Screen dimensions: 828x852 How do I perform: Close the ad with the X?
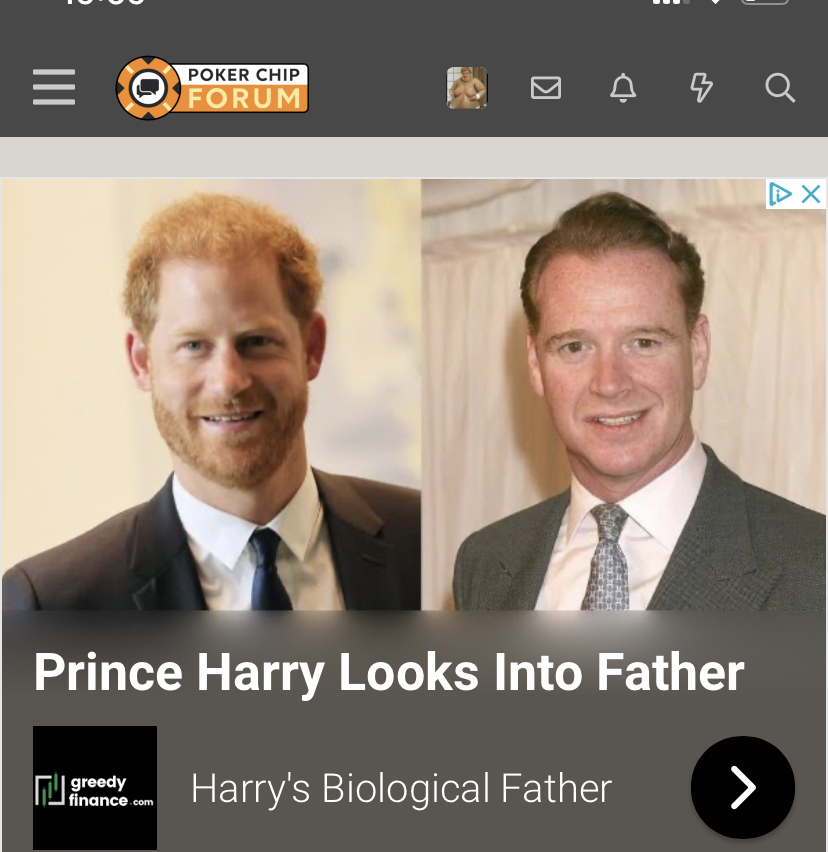click(812, 194)
